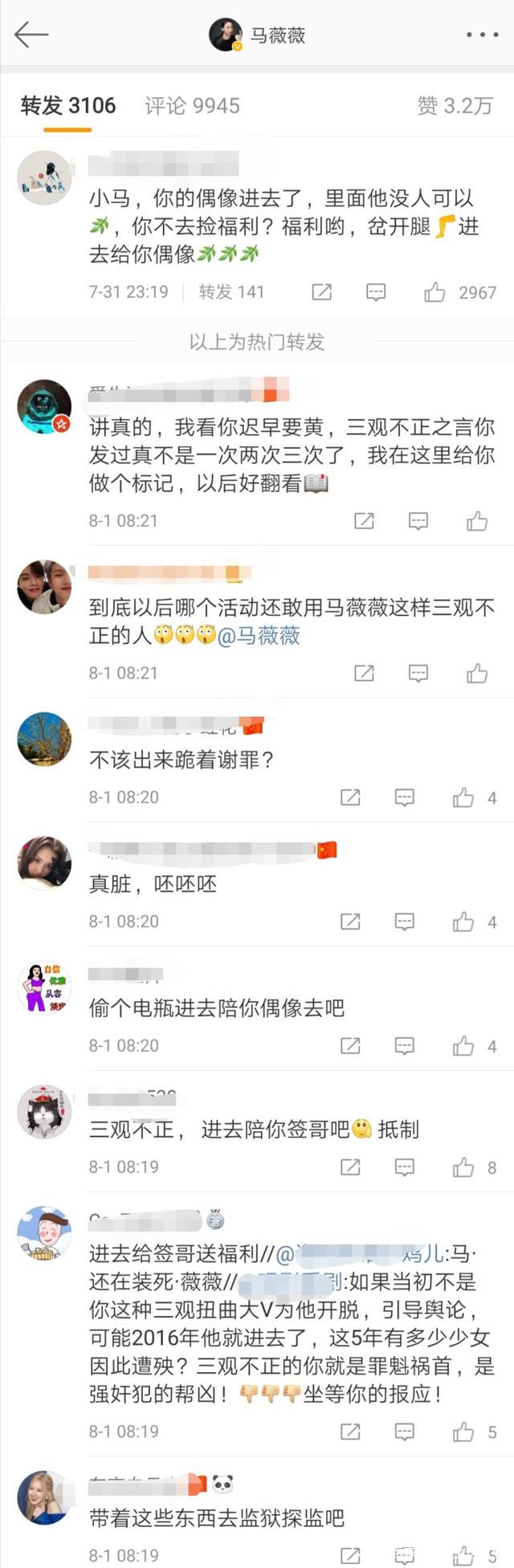Switch to the 赞 3.2万 tab
The width and height of the screenshot is (514, 1568).
tap(455, 106)
